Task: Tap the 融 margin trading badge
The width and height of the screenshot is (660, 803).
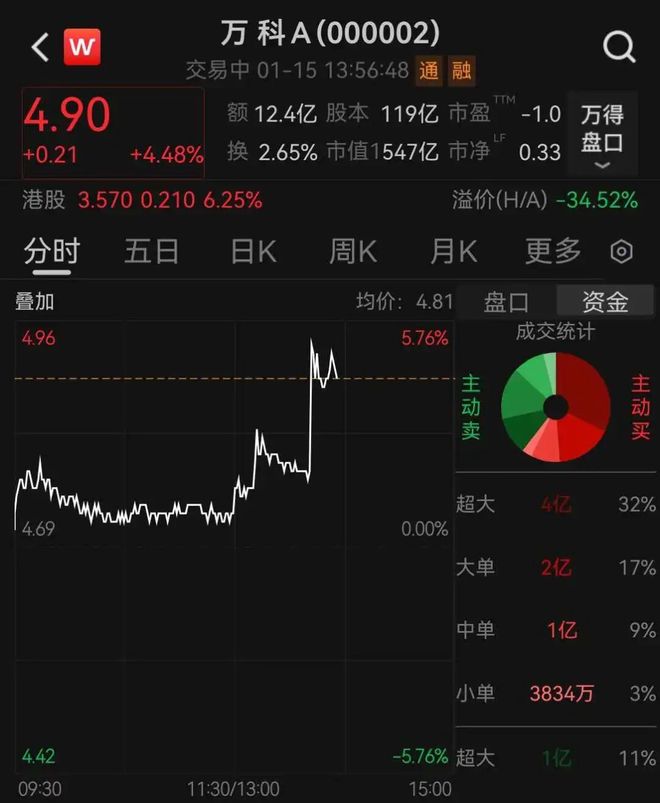Action: [x=462, y=71]
